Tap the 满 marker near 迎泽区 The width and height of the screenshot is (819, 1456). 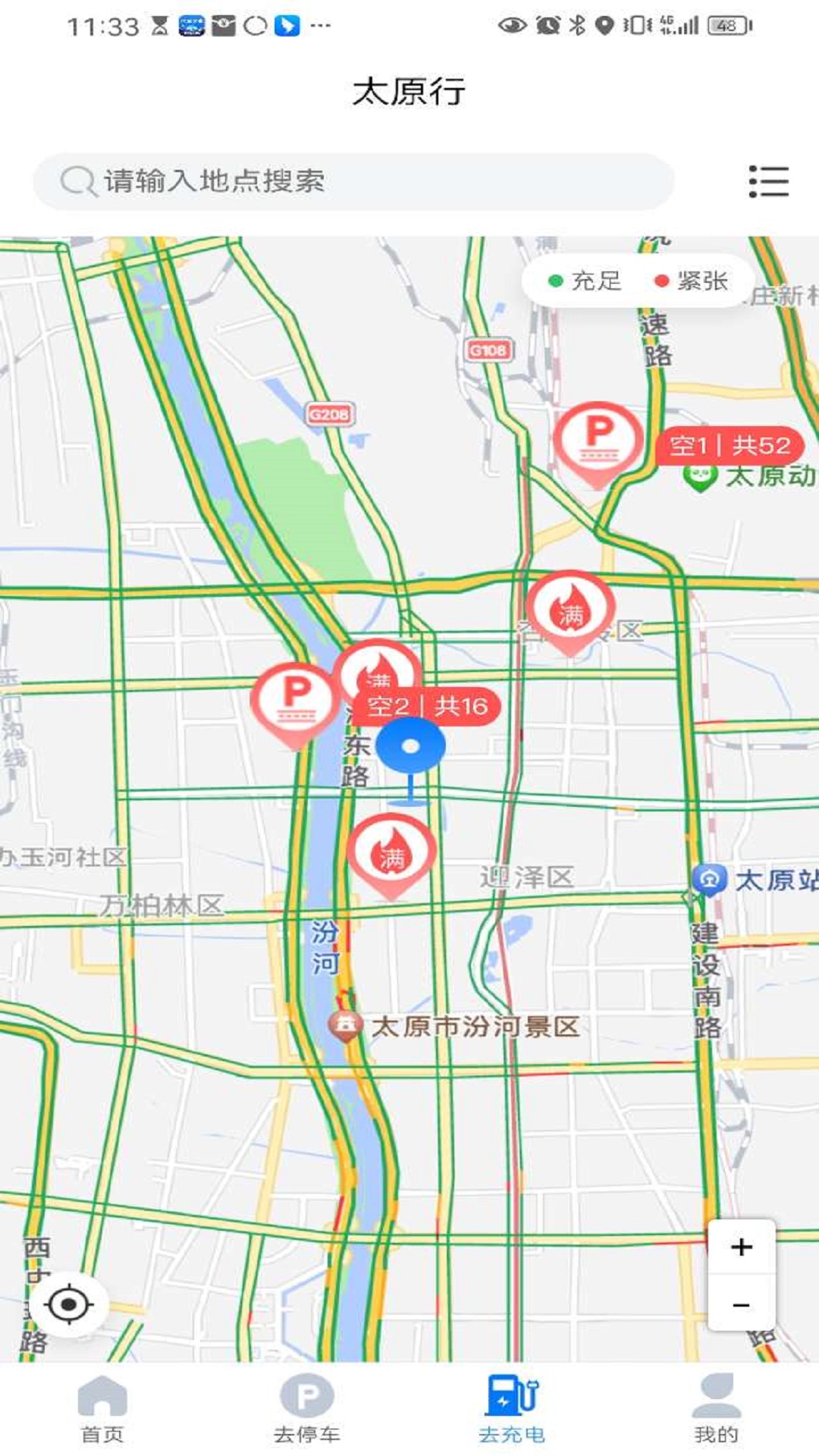click(391, 853)
